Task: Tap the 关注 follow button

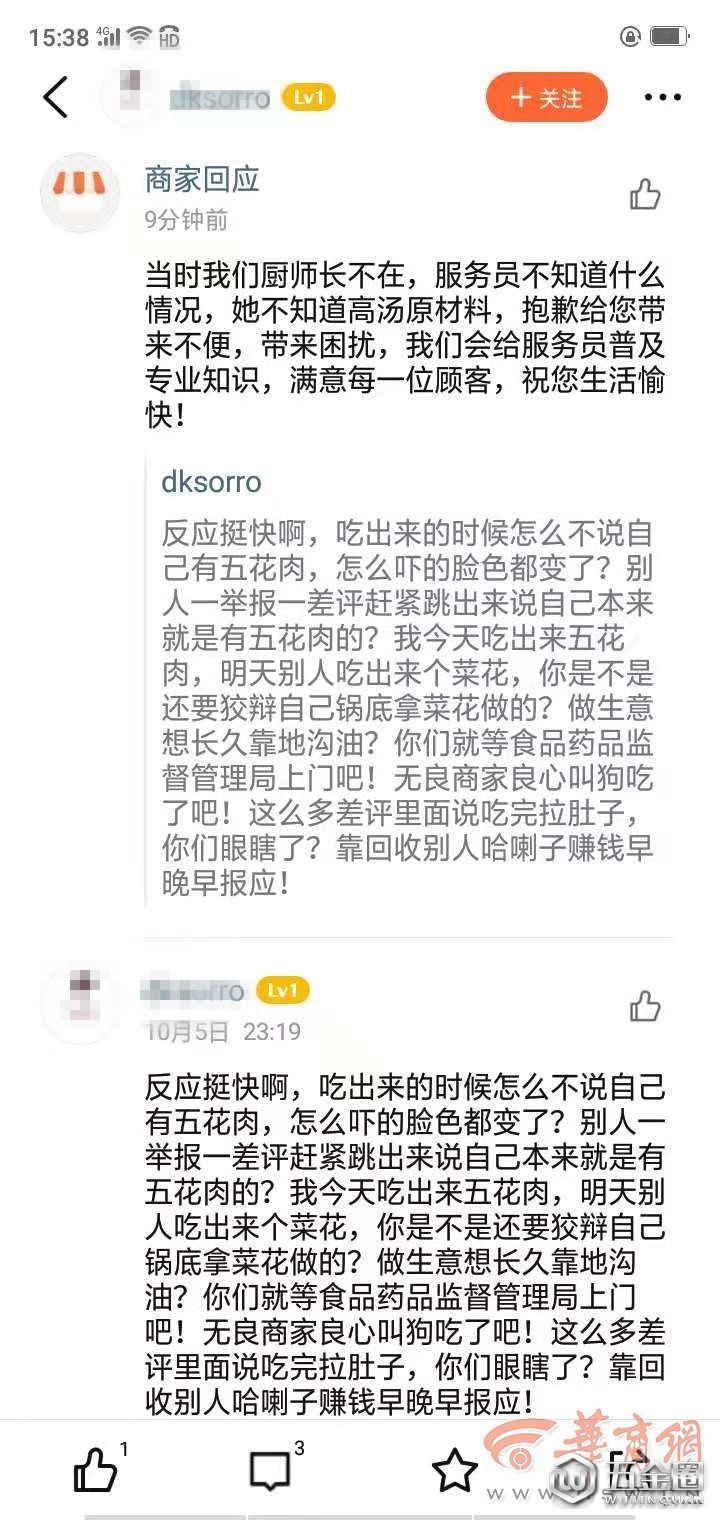Action: click(x=546, y=98)
